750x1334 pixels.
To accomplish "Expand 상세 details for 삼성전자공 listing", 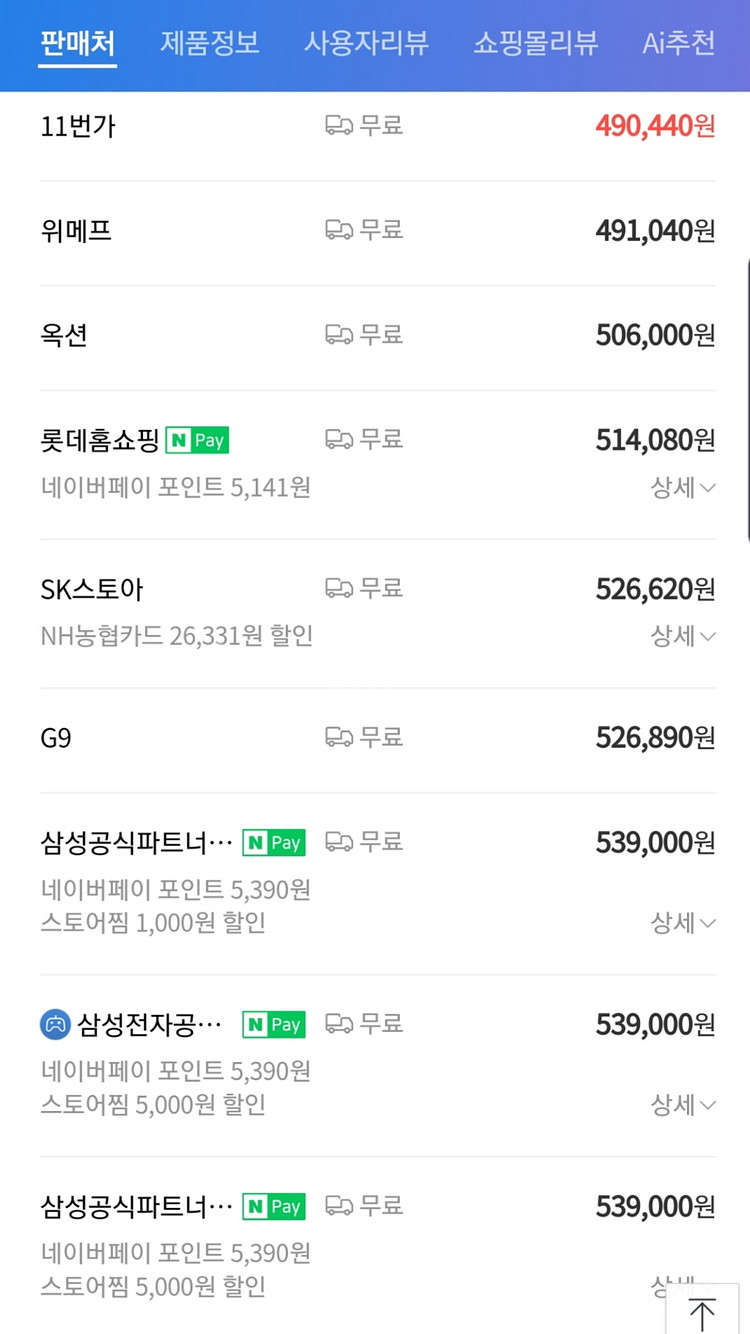I will pyautogui.click(x=683, y=1105).
